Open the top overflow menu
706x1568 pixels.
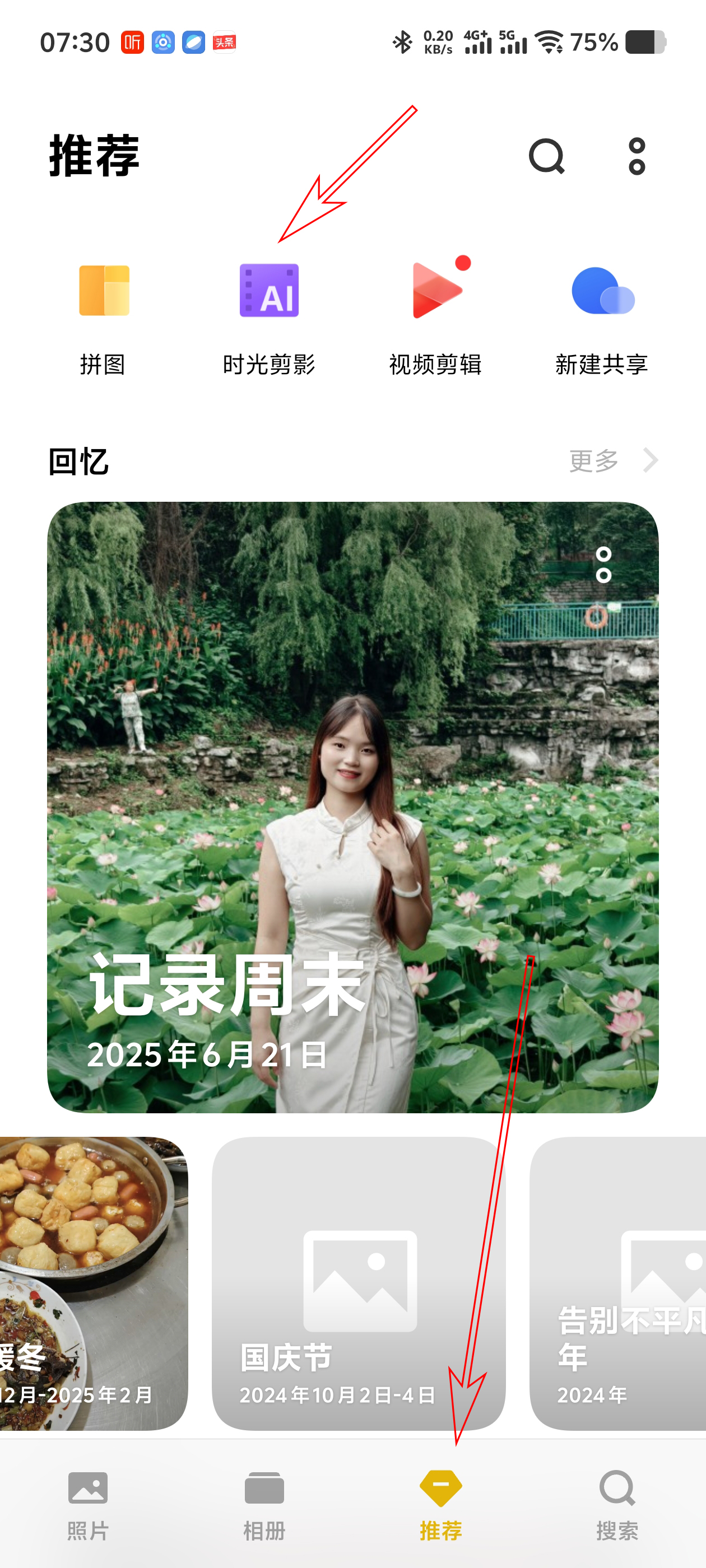(x=637, y=157)
